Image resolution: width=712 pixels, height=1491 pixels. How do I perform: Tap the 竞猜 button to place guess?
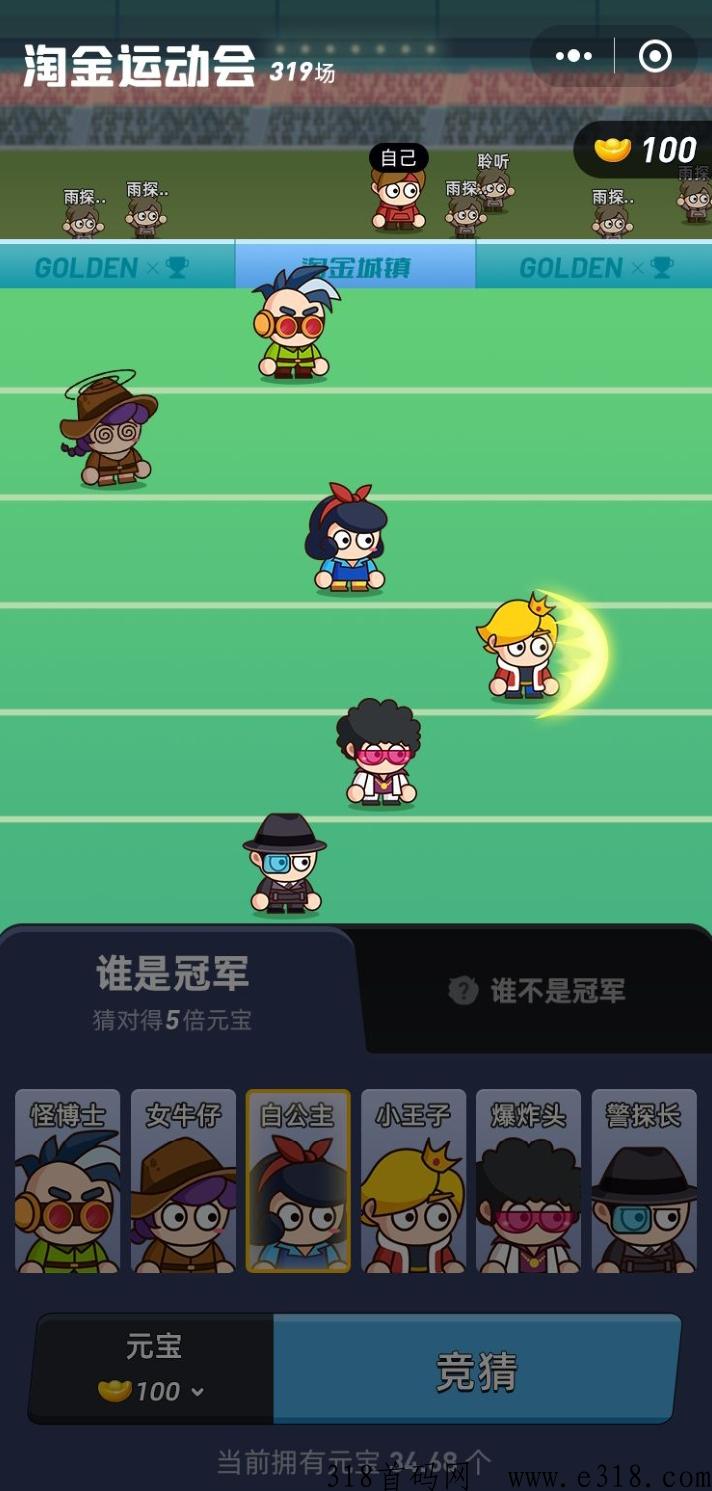pyautogui.click(x=477, y=1369)
